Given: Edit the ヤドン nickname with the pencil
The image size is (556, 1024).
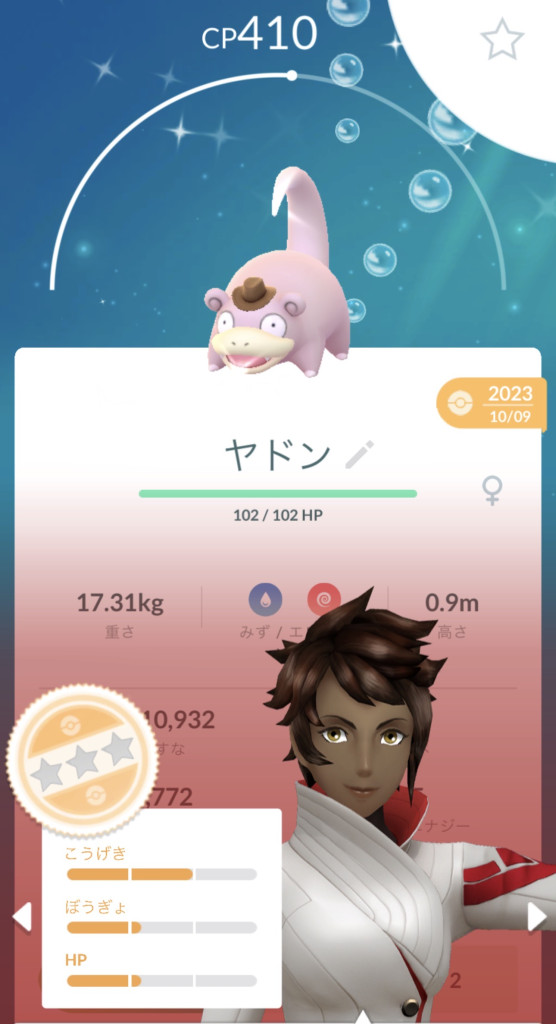Looking at the screenshot, I should tap(359, 455).
